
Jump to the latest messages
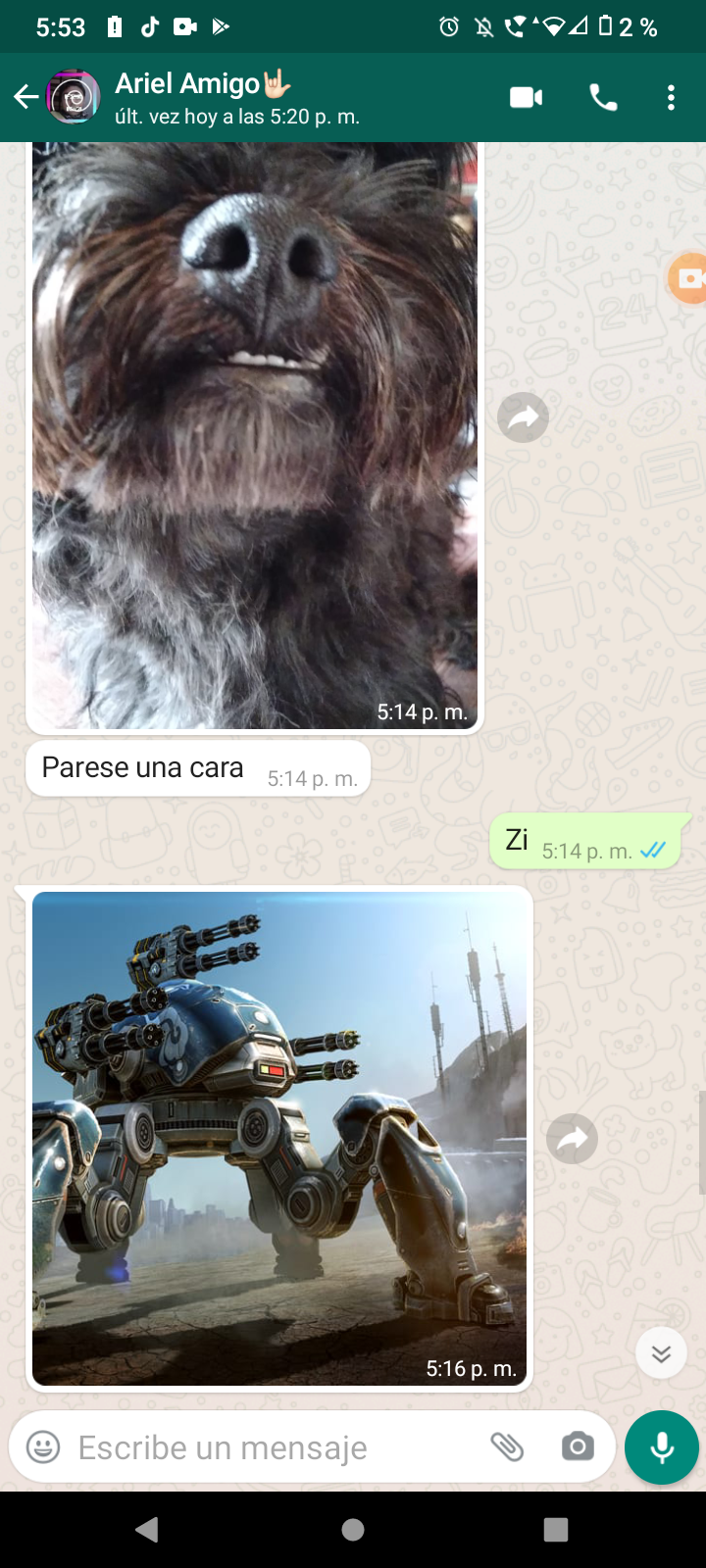pos(661,1353)
